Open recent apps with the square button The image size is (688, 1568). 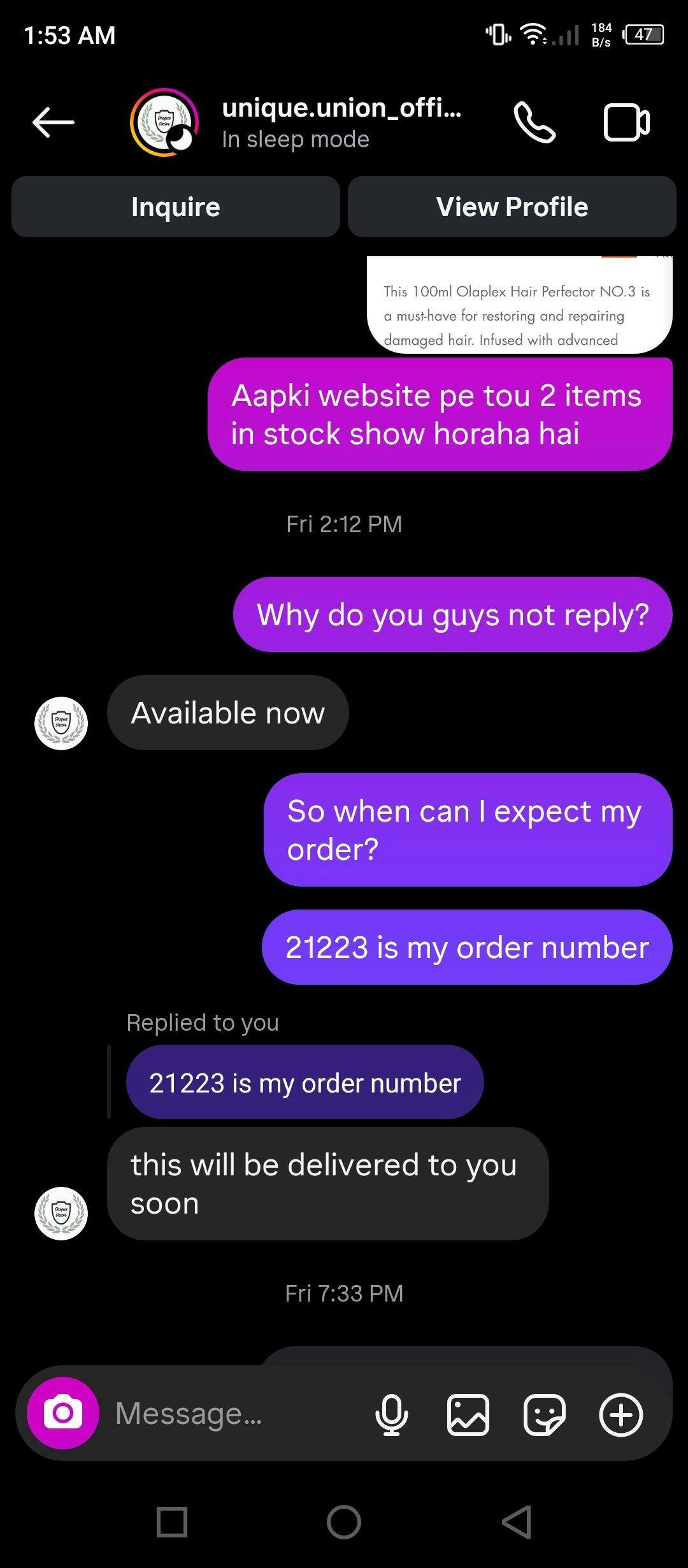click(172, 1522)
